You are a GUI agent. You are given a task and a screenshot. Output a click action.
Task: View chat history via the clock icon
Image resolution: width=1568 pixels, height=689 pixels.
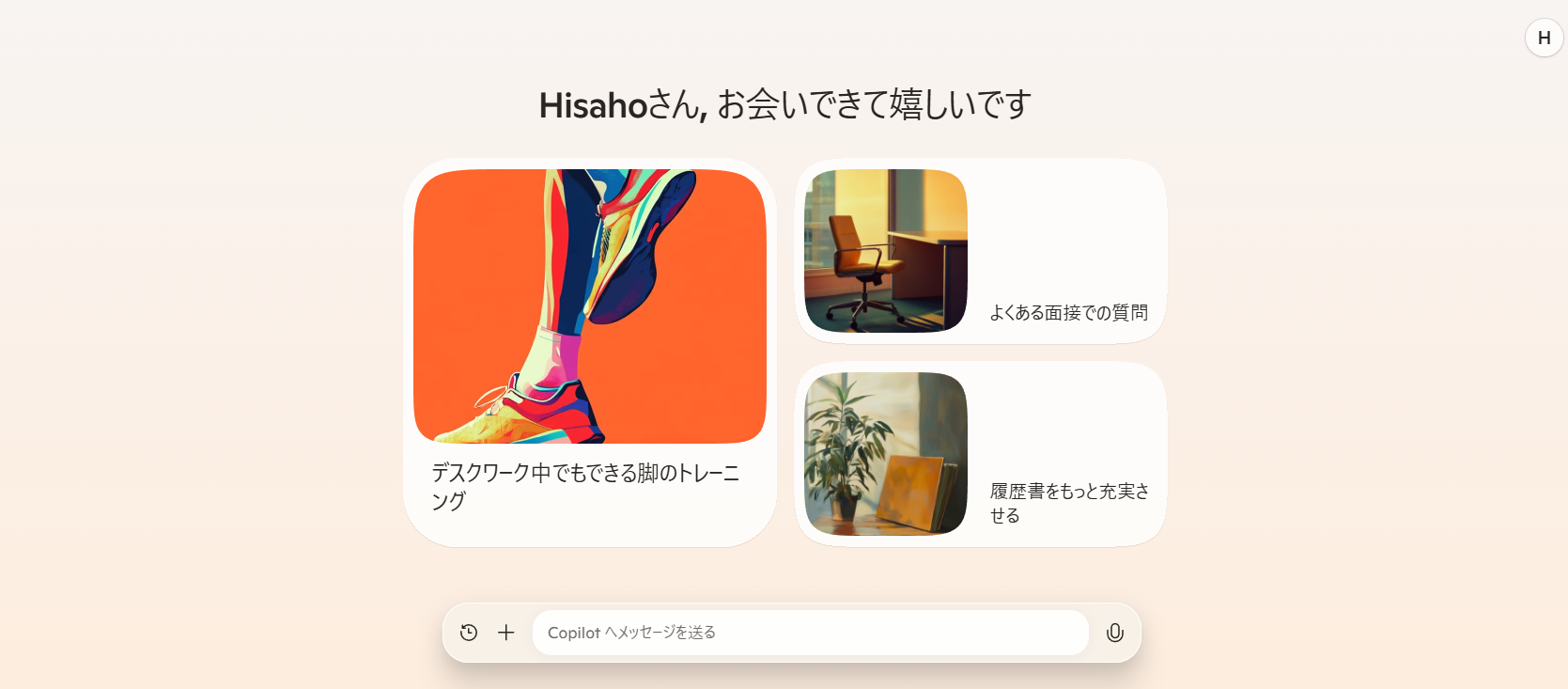pos(469,633)
